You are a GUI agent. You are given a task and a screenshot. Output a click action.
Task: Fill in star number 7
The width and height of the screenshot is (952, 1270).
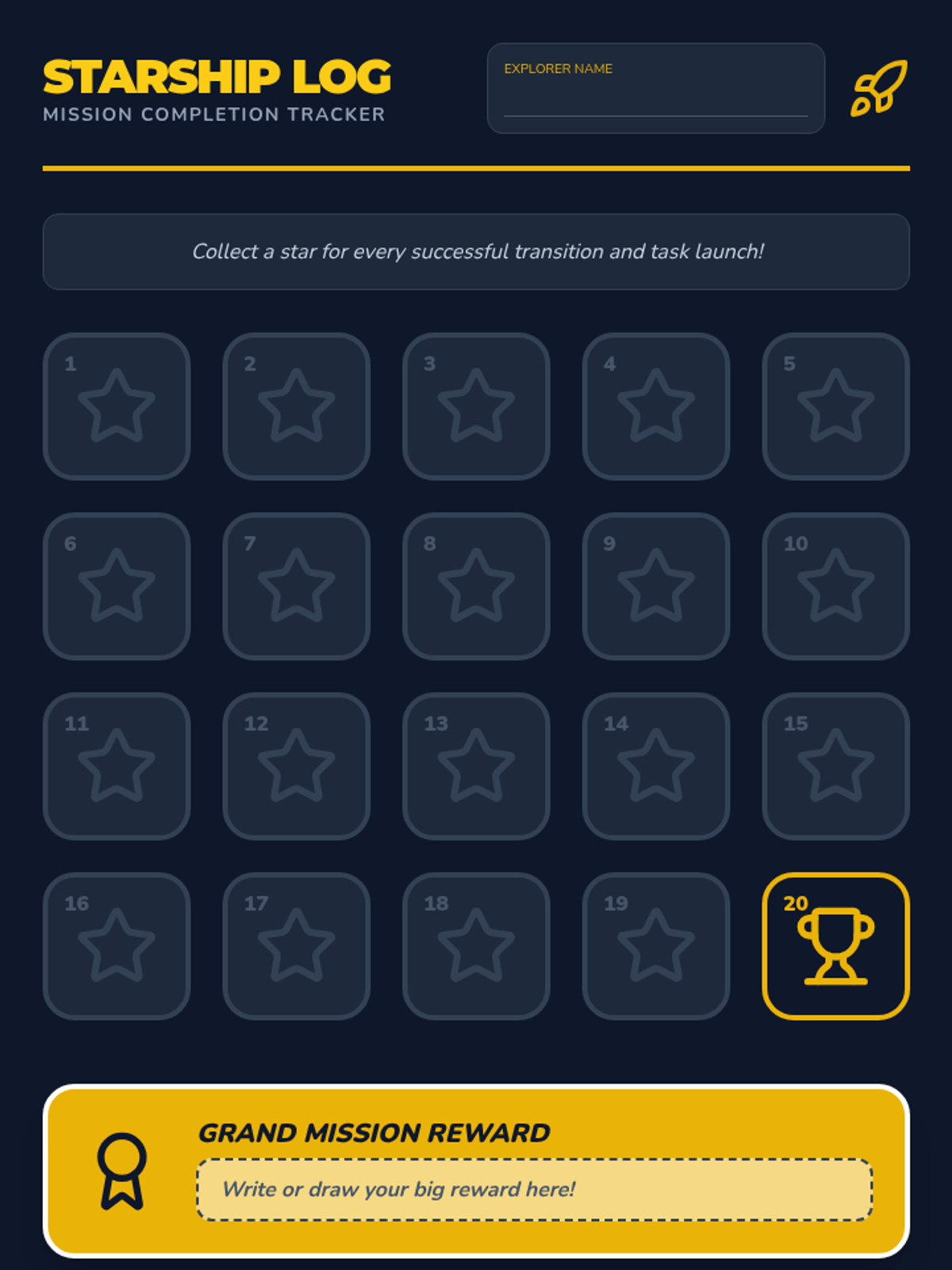click(x=297, y=586)
